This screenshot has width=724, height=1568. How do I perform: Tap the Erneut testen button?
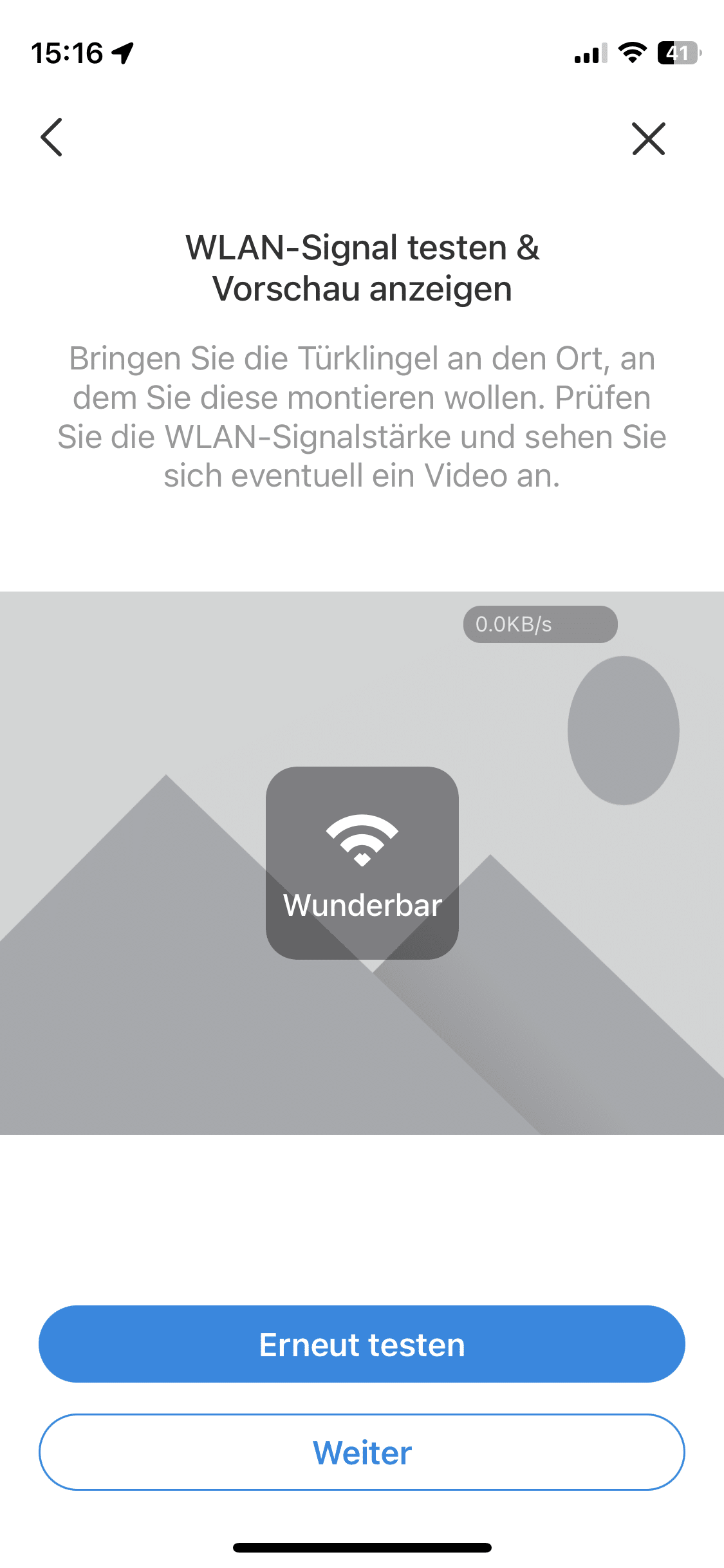[x=362, y=1344]
